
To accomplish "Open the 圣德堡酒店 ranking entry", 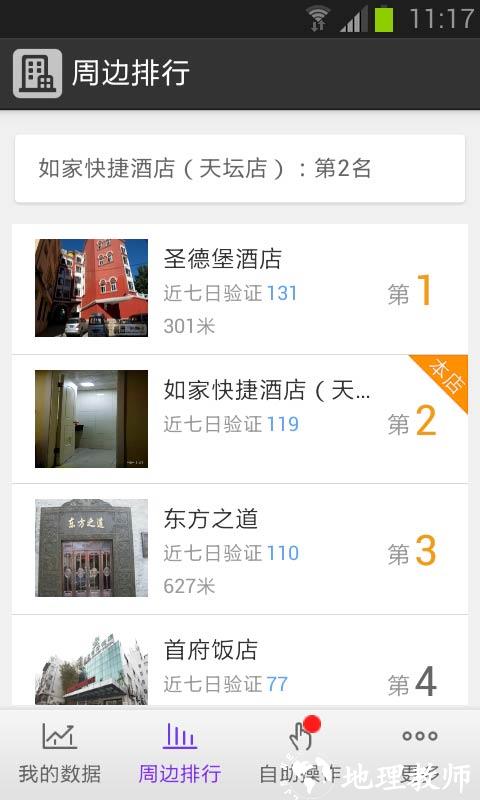I will 240,289.
